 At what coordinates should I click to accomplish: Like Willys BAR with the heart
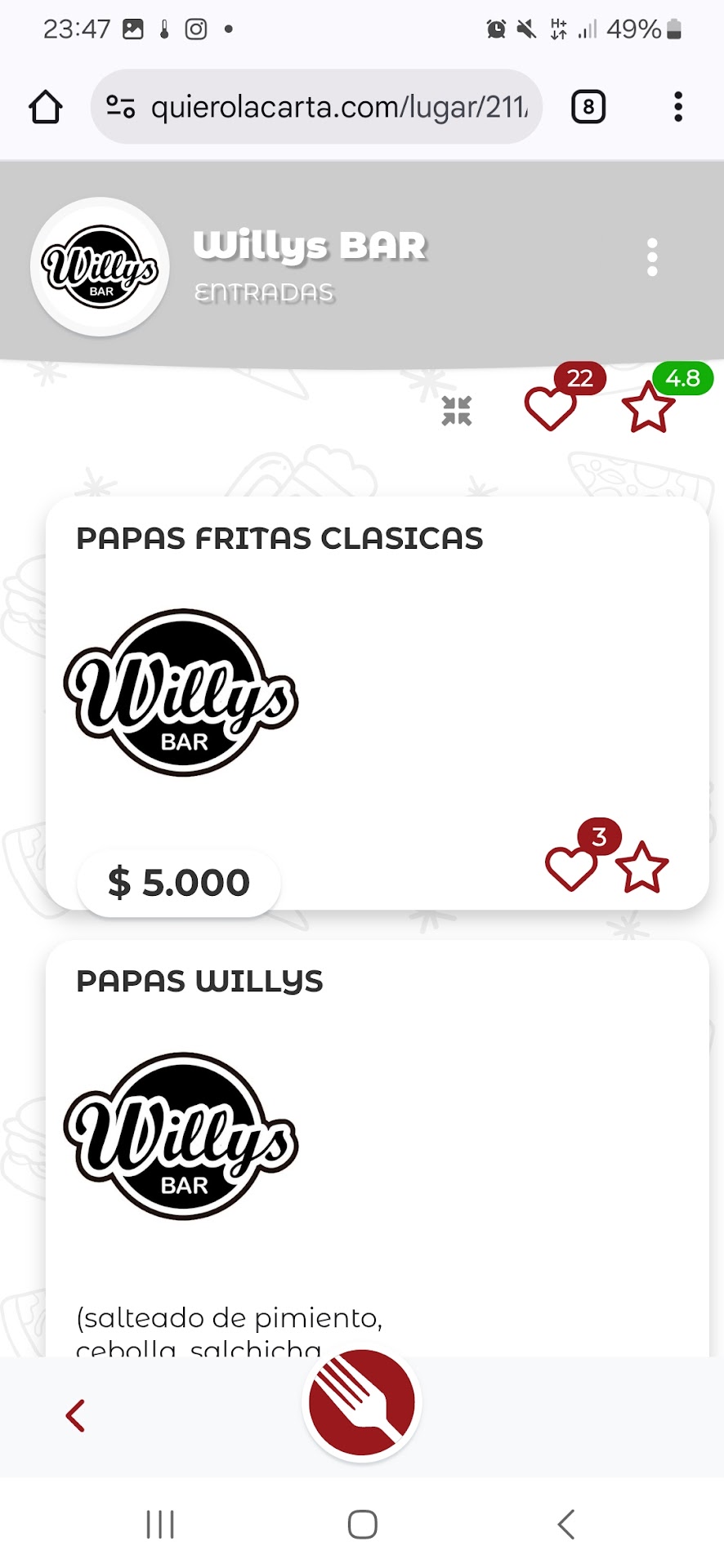[x=550, y=408]
